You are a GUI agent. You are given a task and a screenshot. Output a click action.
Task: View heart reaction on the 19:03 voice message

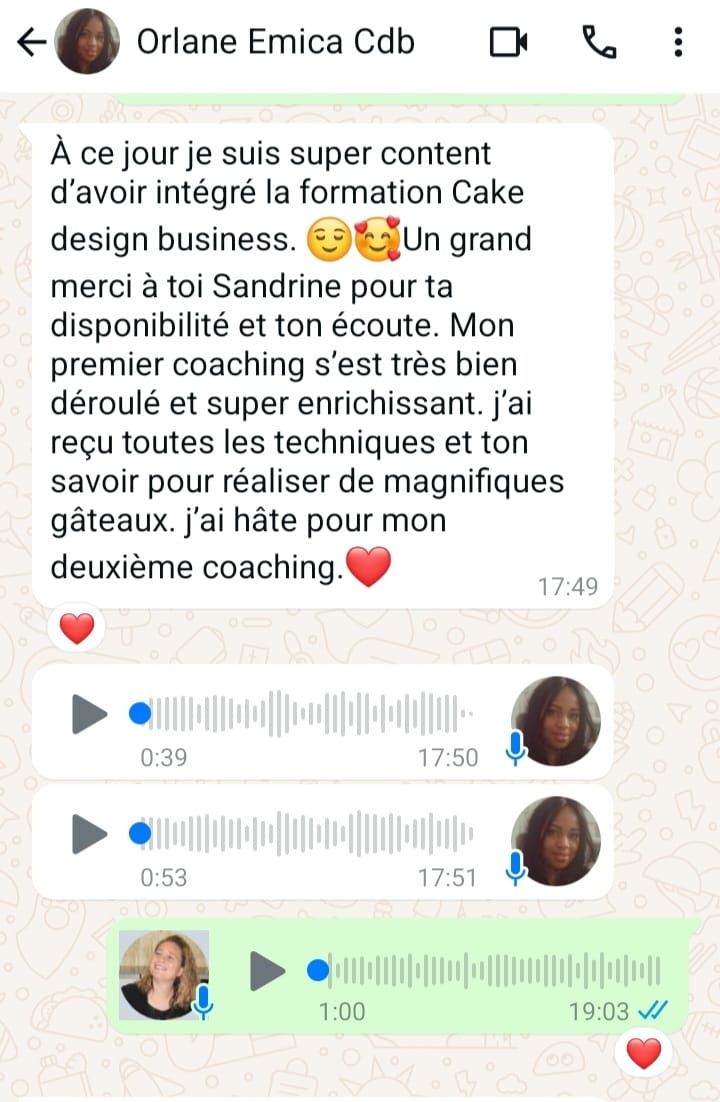pyautogui.click(x=644, y=1052)
